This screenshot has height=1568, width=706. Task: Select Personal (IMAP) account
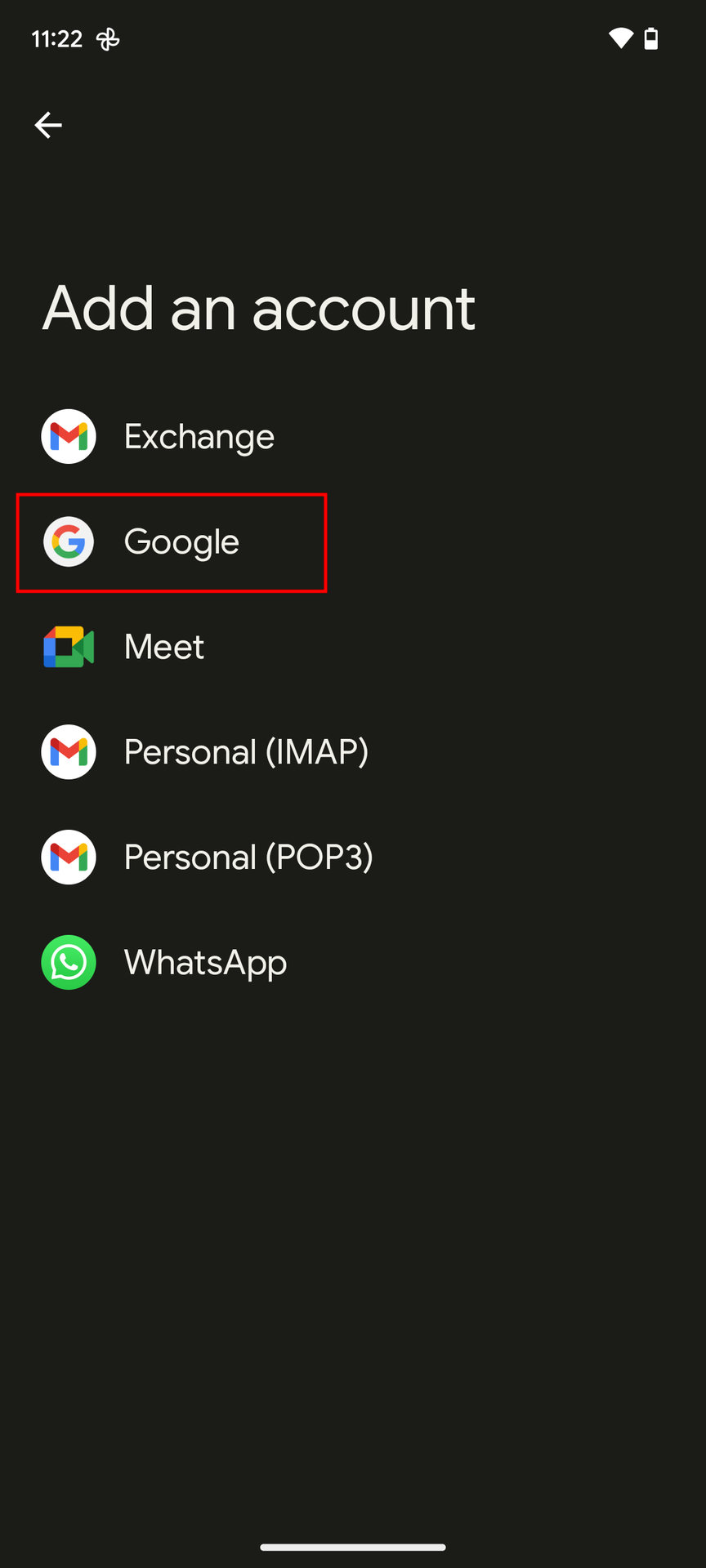coord(245,752)
